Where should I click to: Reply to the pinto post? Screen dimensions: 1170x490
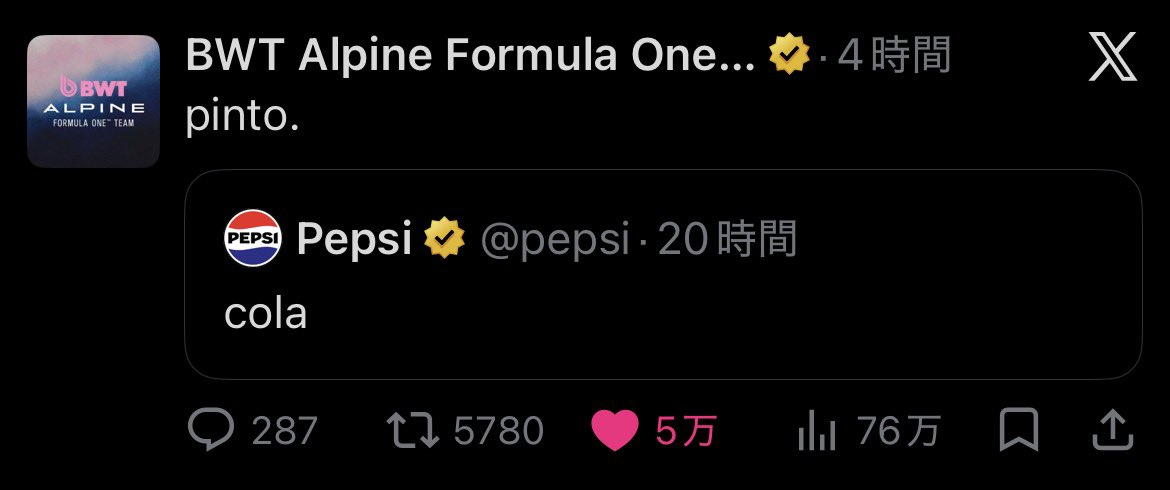tap(211, 430)
